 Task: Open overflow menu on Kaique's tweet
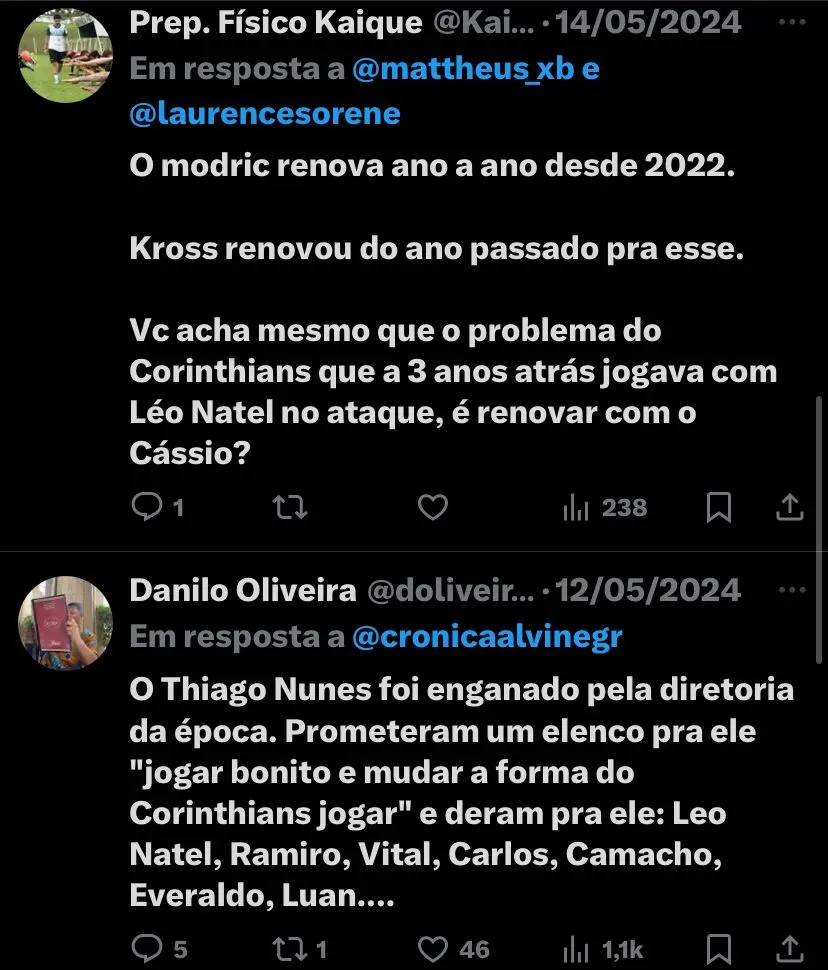(x=791, y=22)
